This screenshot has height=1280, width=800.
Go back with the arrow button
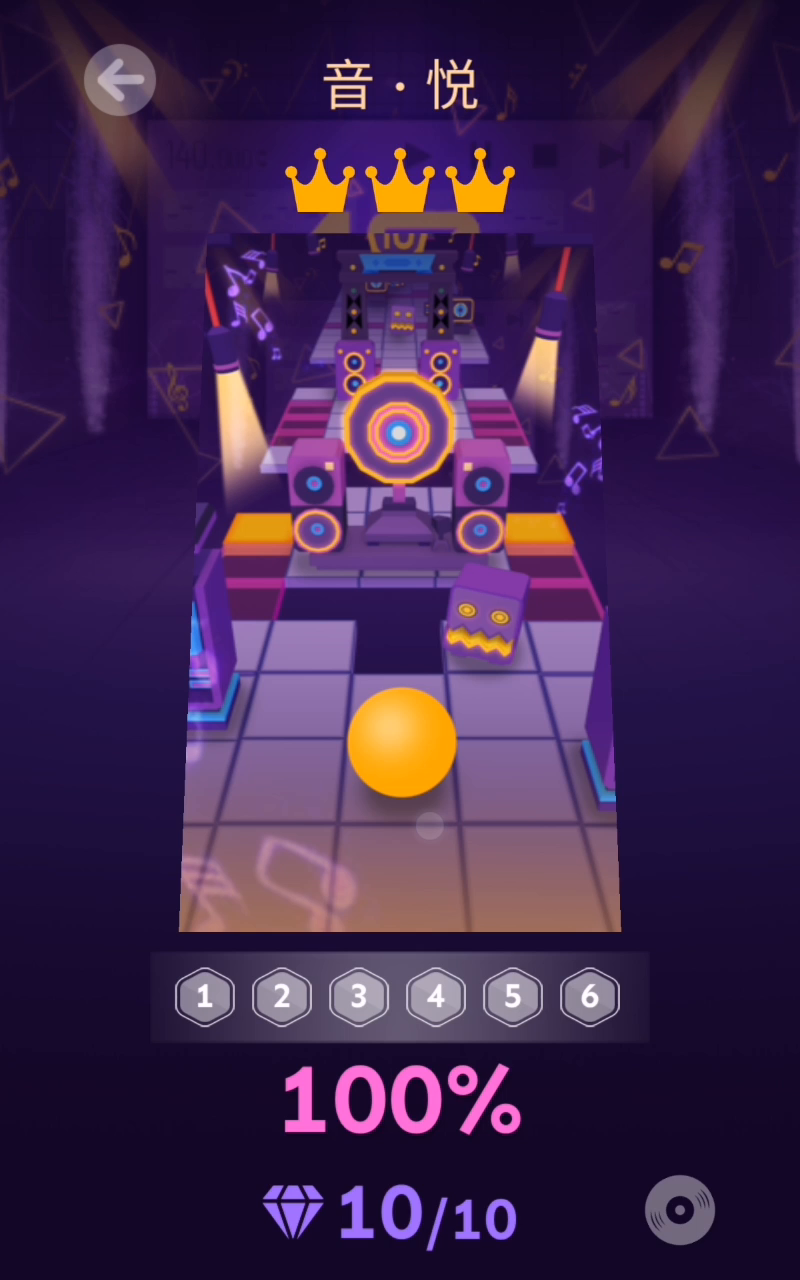tap(120, 80)
